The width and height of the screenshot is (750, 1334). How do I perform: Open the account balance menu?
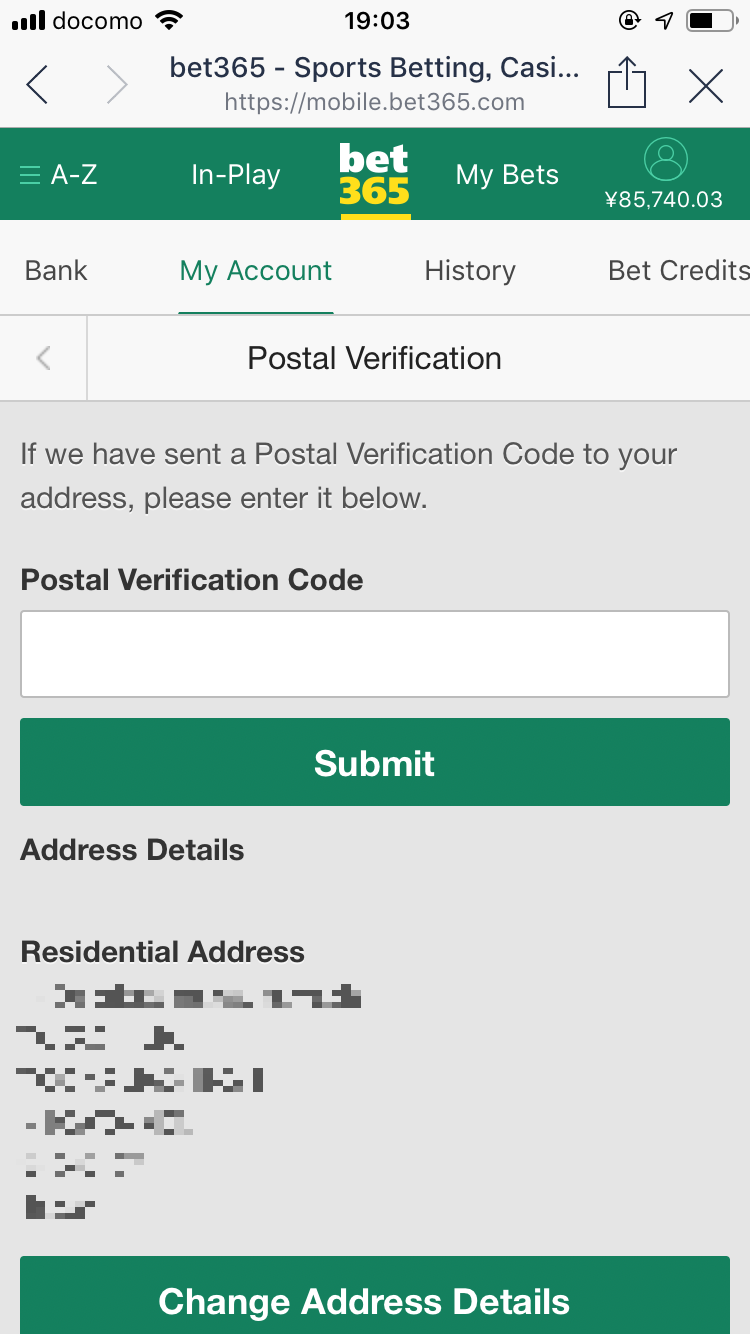(664, 174)
